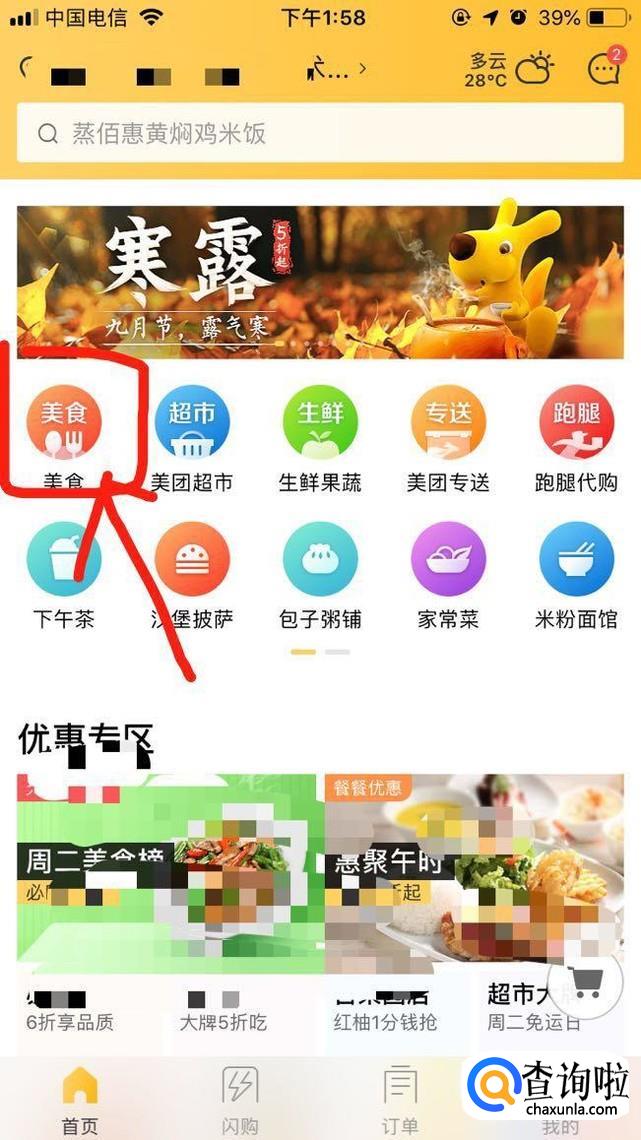Viewport: 641px width, 1140px height.
Task: Select the 生鲜果蔬 category
Action: tap(320, 432)
